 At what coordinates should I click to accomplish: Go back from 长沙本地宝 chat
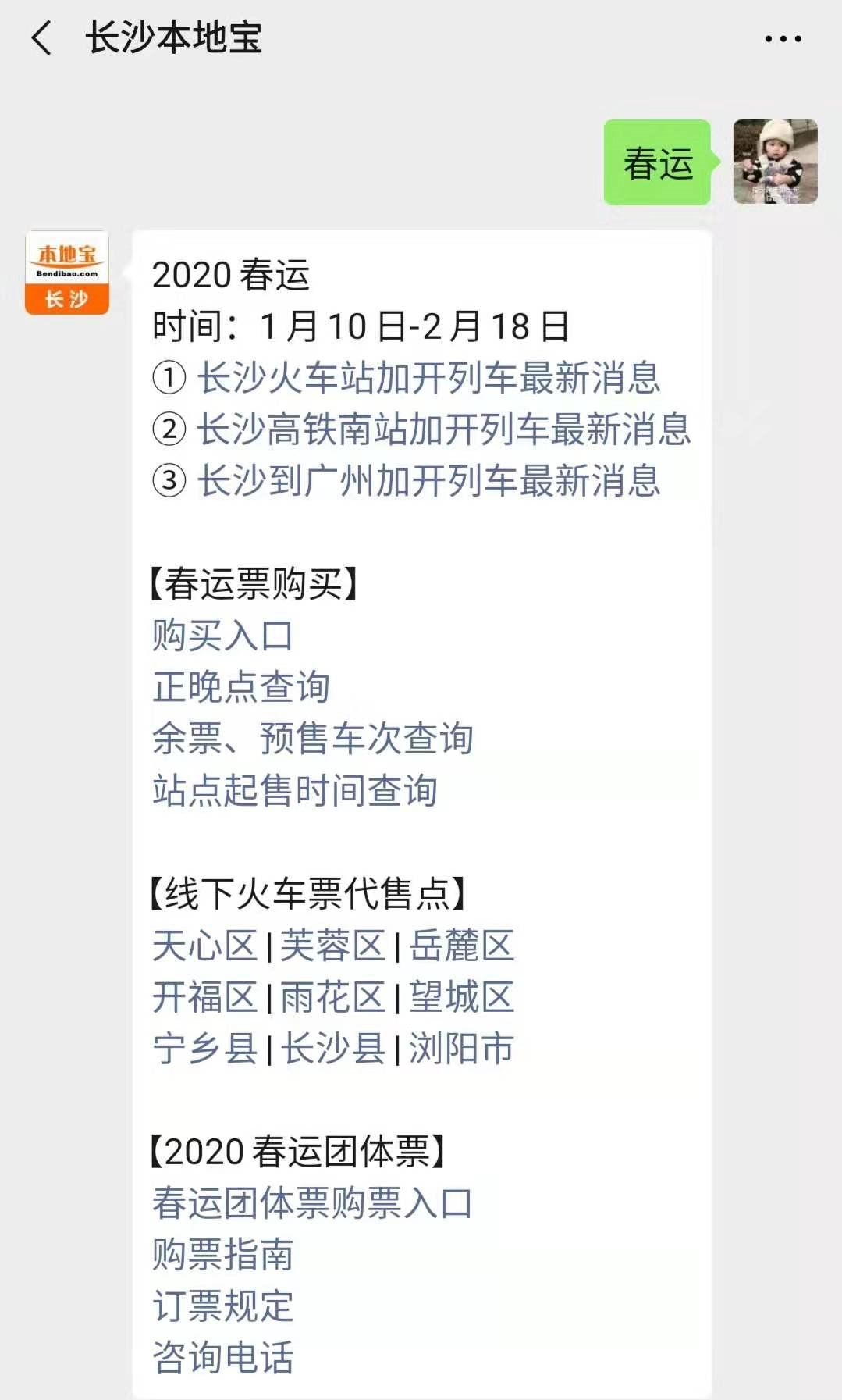tap(41, 37)
